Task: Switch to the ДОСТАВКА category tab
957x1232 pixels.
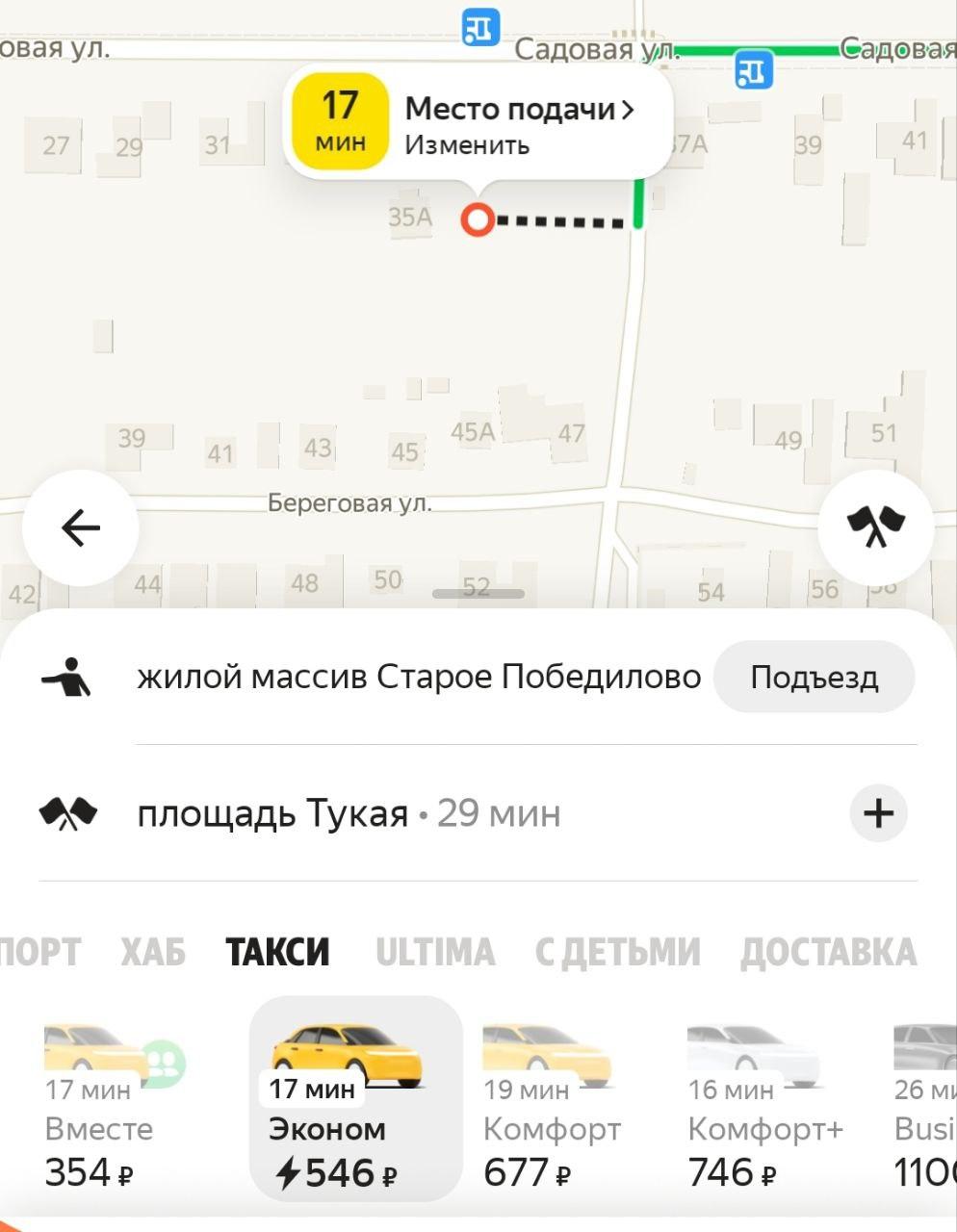Action: click(x=828, y=952)
